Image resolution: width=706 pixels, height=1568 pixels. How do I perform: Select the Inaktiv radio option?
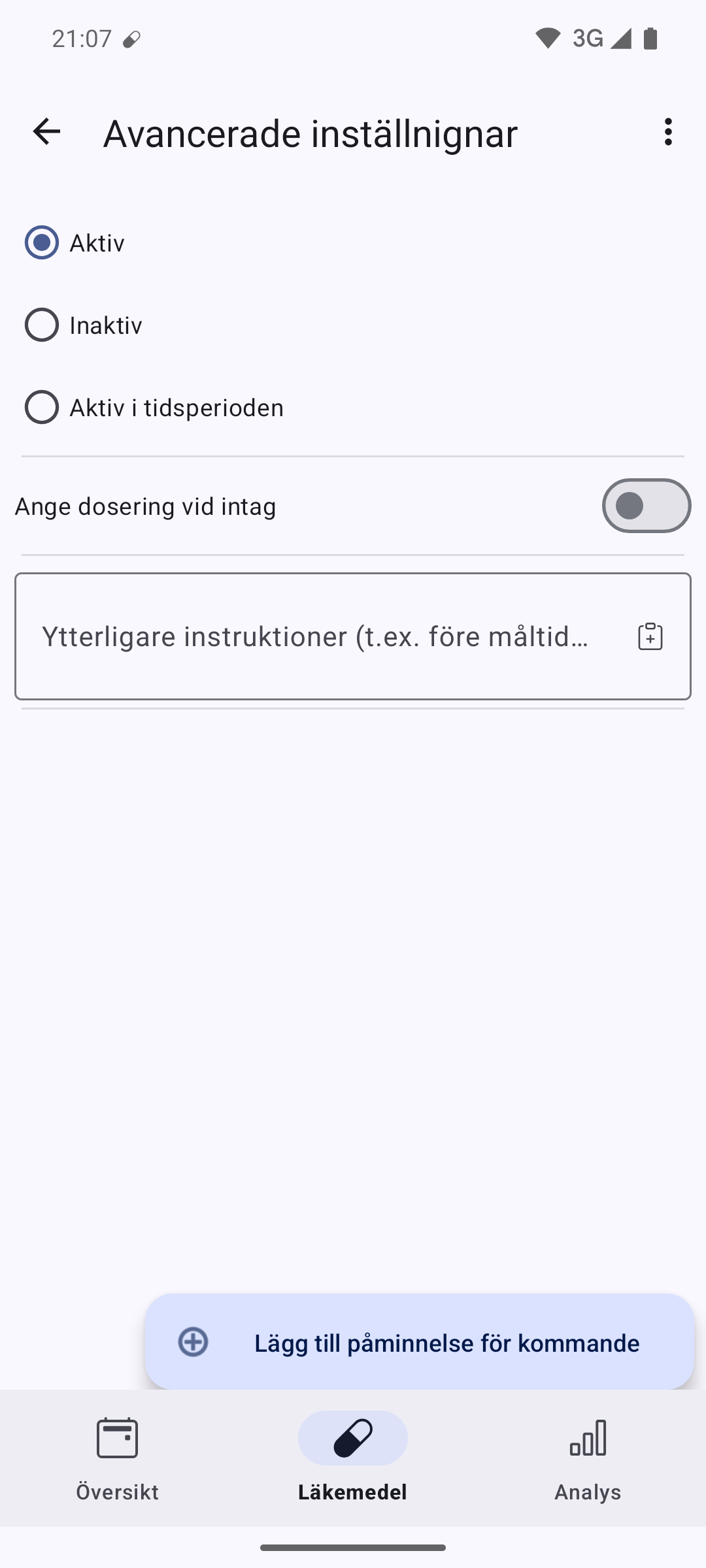[x=42, y=325]
